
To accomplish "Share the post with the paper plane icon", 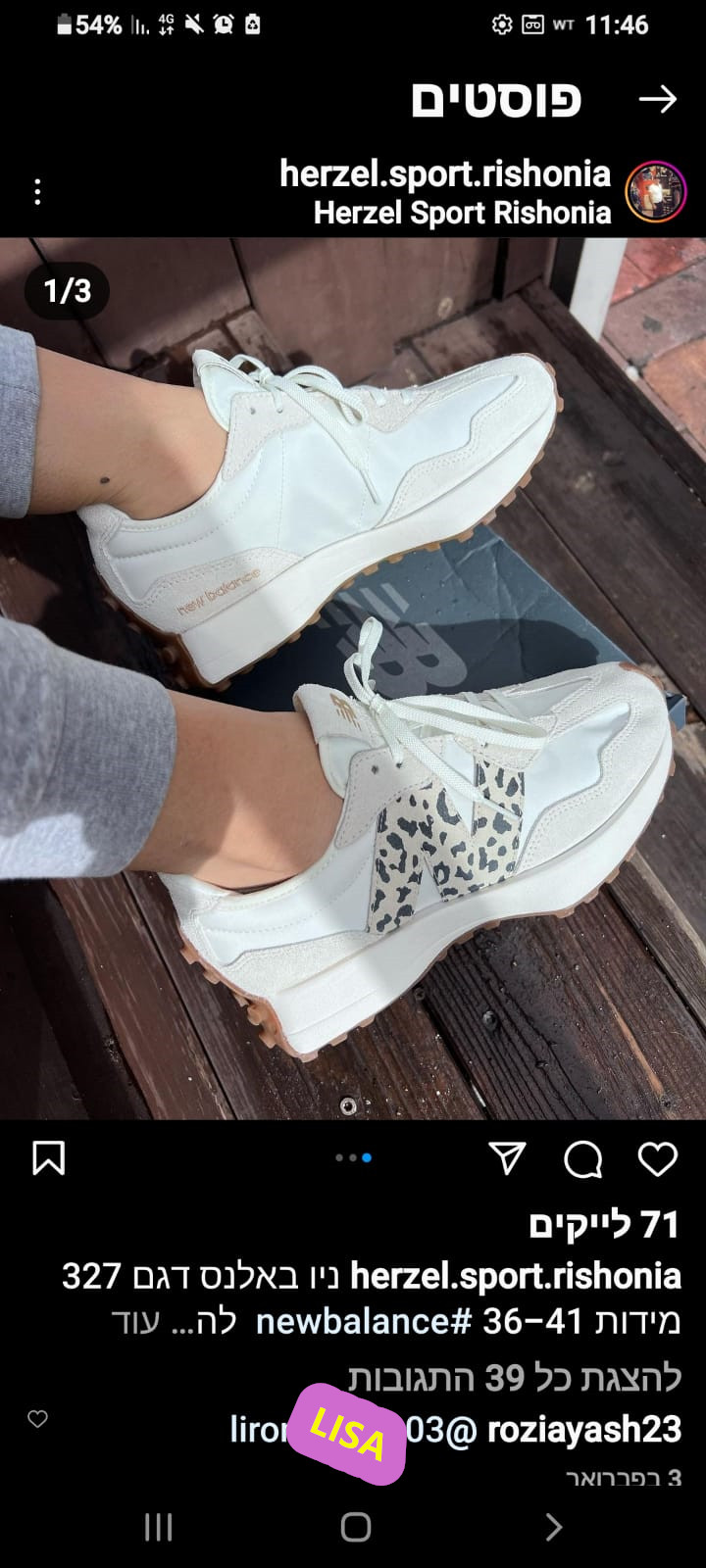I will pos(507,1158).
